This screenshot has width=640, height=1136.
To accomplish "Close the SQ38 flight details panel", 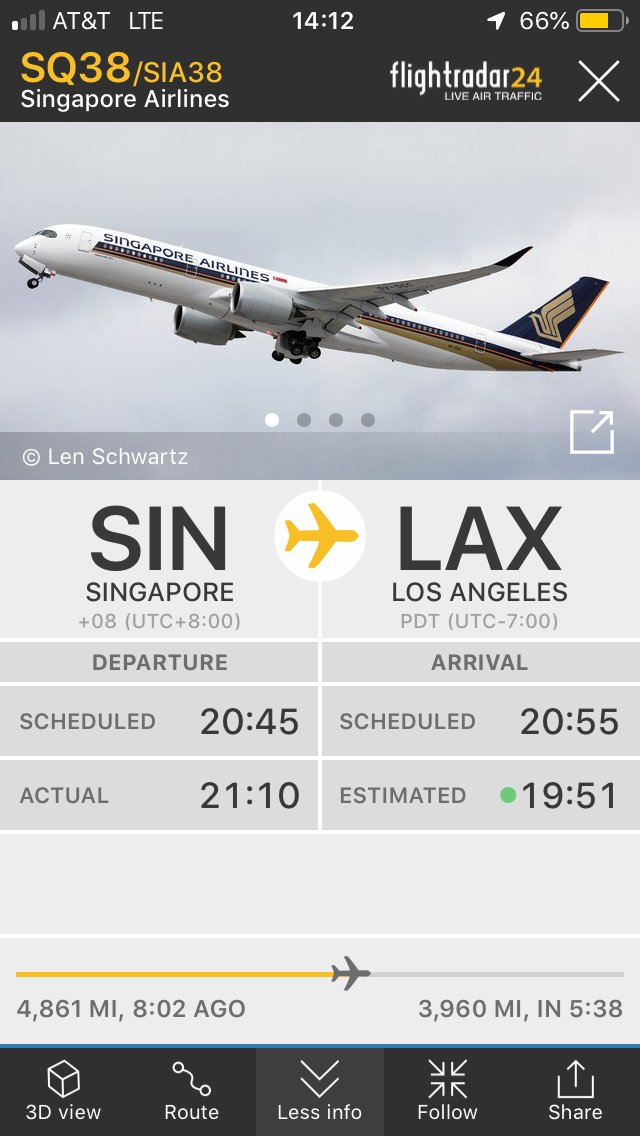I will tap(598, 81).
